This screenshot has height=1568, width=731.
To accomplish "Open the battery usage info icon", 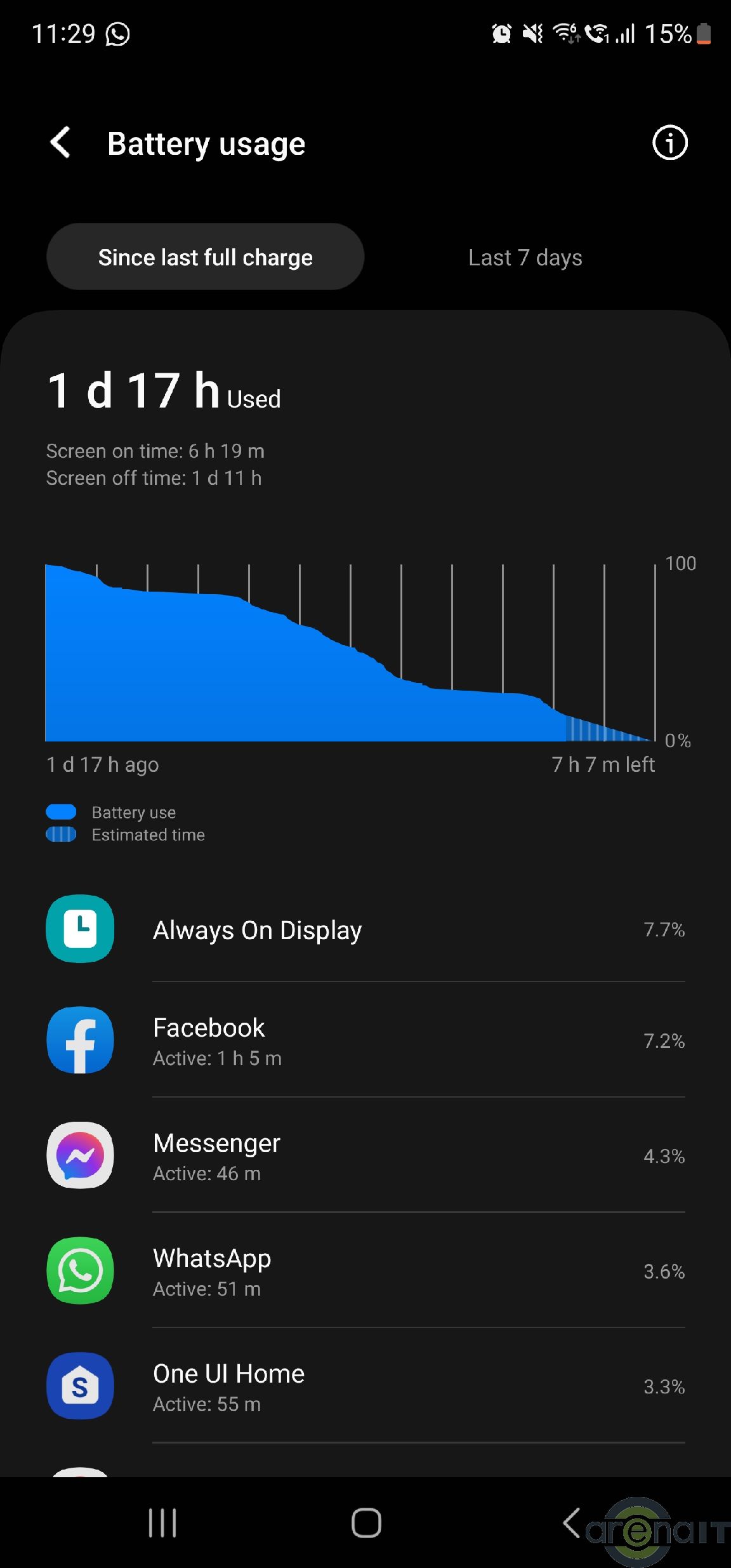I will (x=669, y=143).
